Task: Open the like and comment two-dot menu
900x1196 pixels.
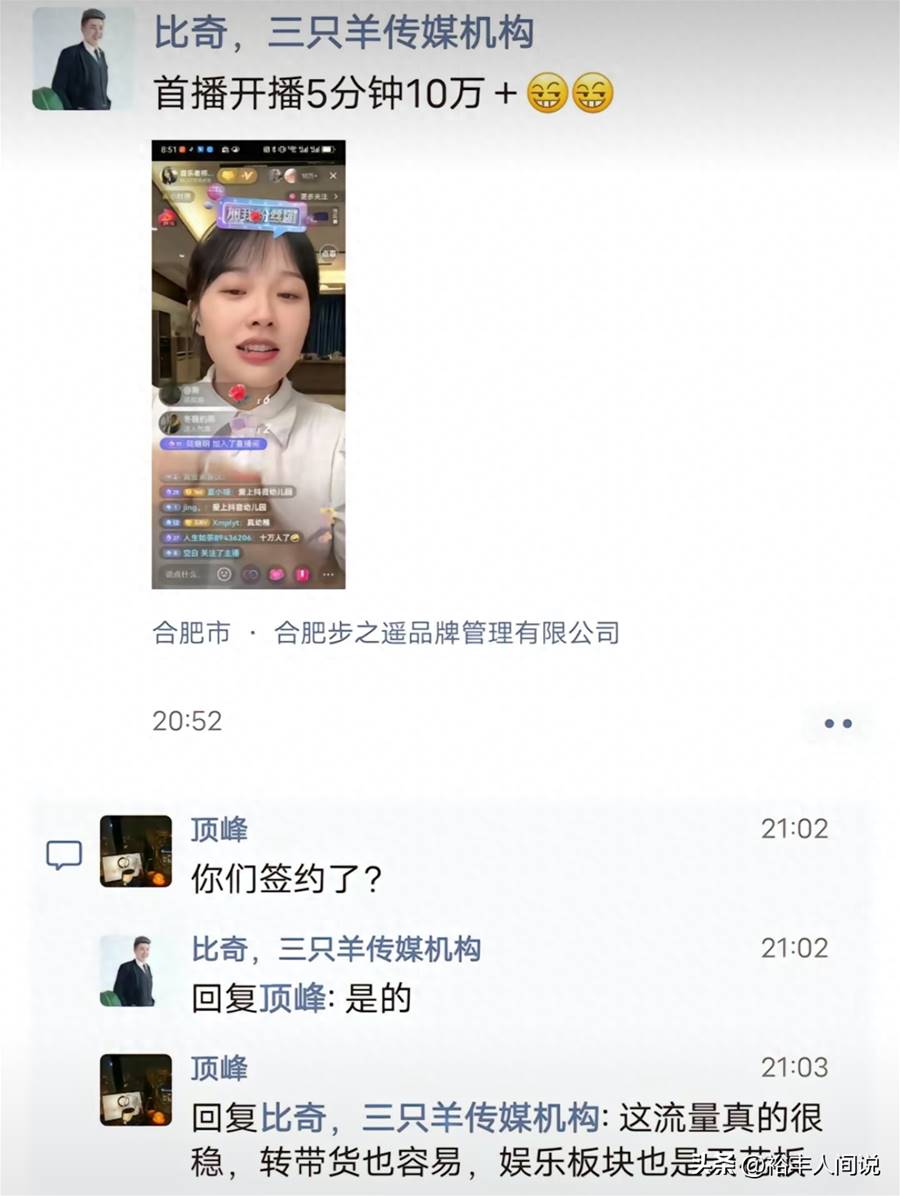Action: pos(837,723)
